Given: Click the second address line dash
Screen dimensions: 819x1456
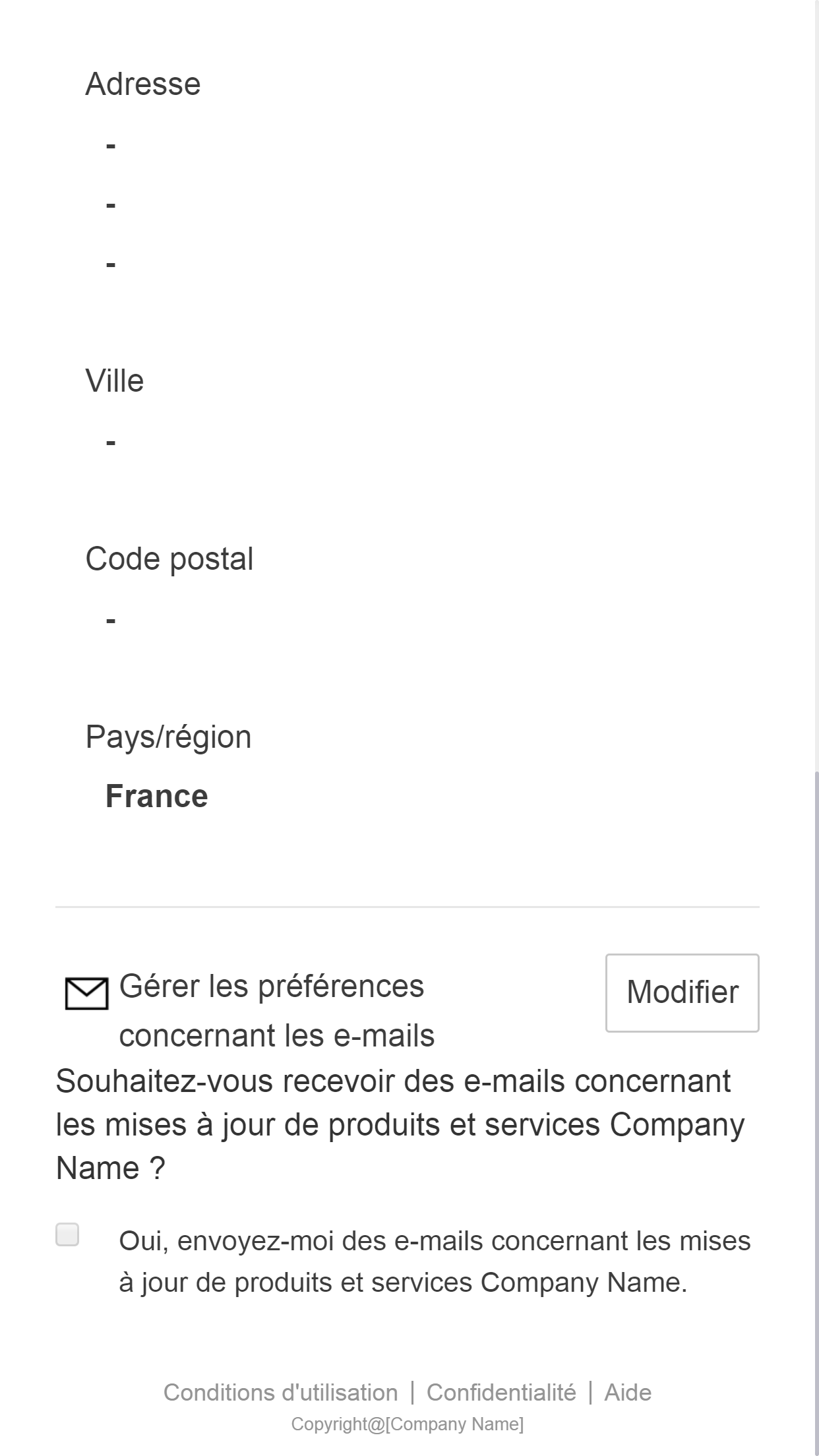Looking at the screenshot, I should 109,204.
